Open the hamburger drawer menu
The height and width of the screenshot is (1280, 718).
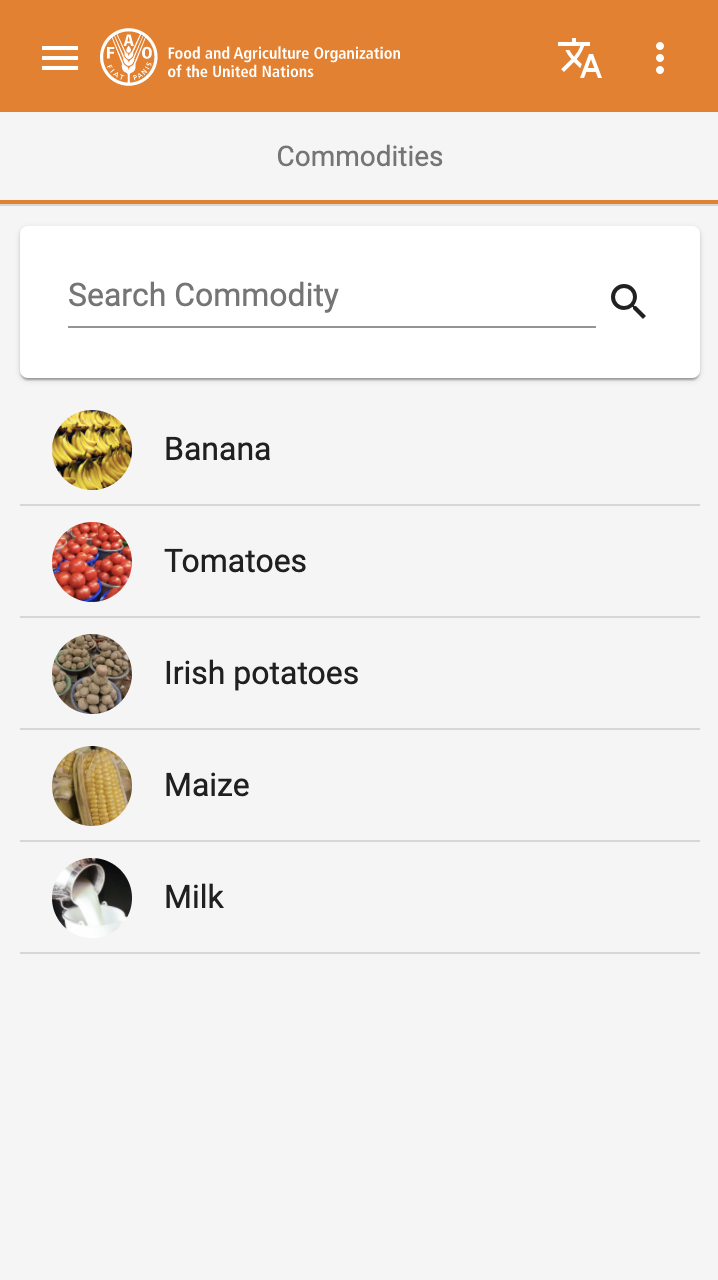60,58
